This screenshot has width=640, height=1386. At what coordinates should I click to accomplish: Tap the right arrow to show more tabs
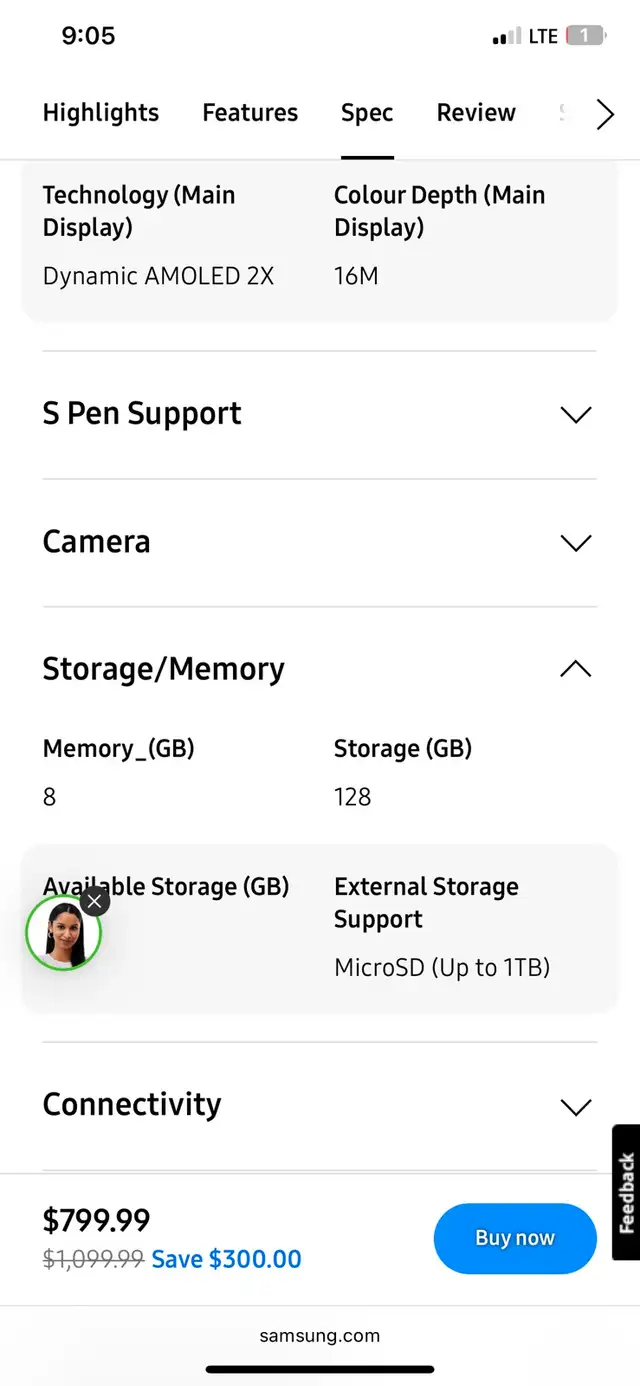605,114
